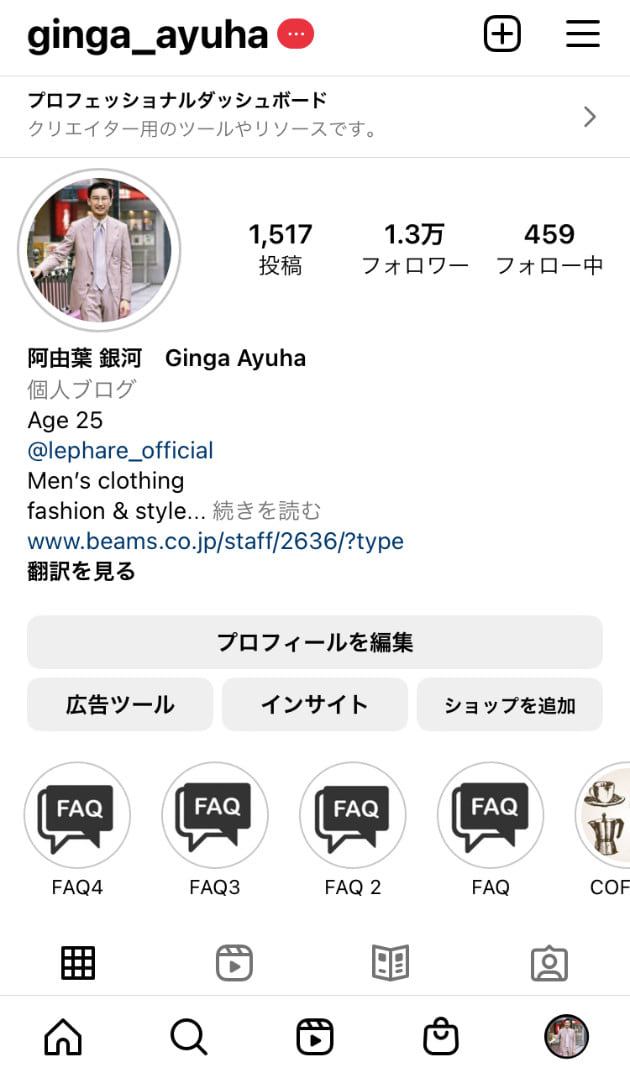Tap the profile picture
The width and height of the screenshot is (630, 1078).
point(99,250)
